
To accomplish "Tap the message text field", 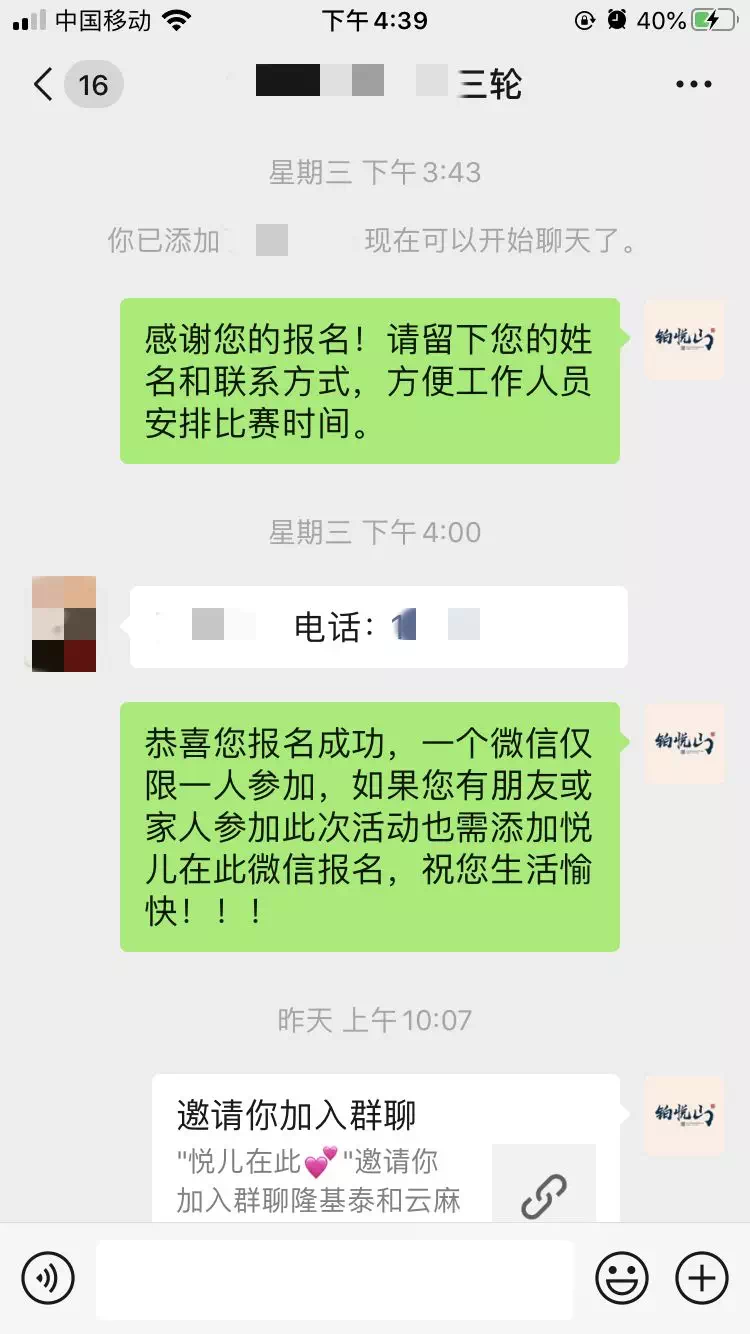I will 335,1278.
